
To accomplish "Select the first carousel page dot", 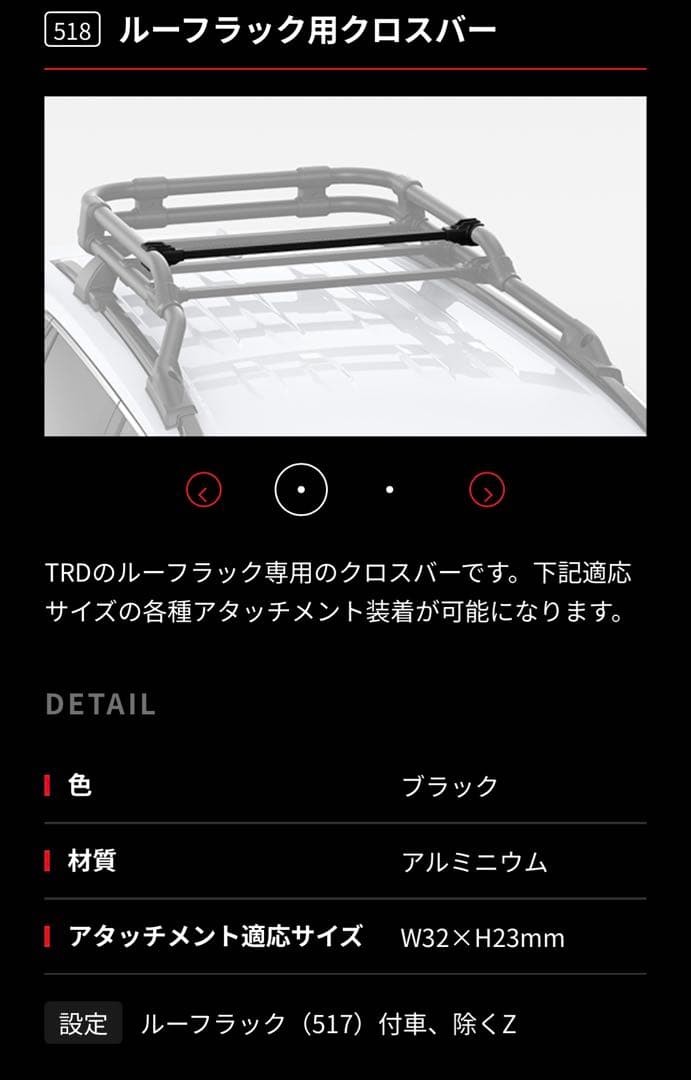I will pyautogui.click(x=301, y=490).
